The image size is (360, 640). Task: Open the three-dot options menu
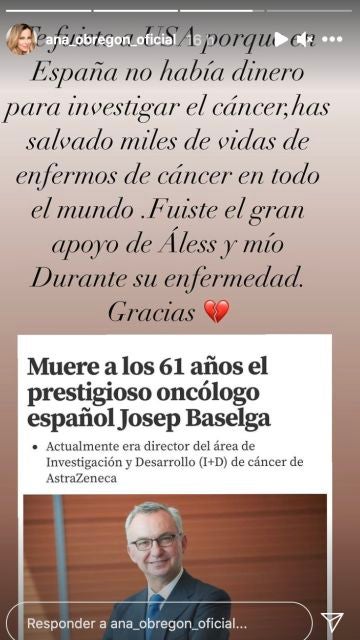pyautogui.click(x=332, y=39)
